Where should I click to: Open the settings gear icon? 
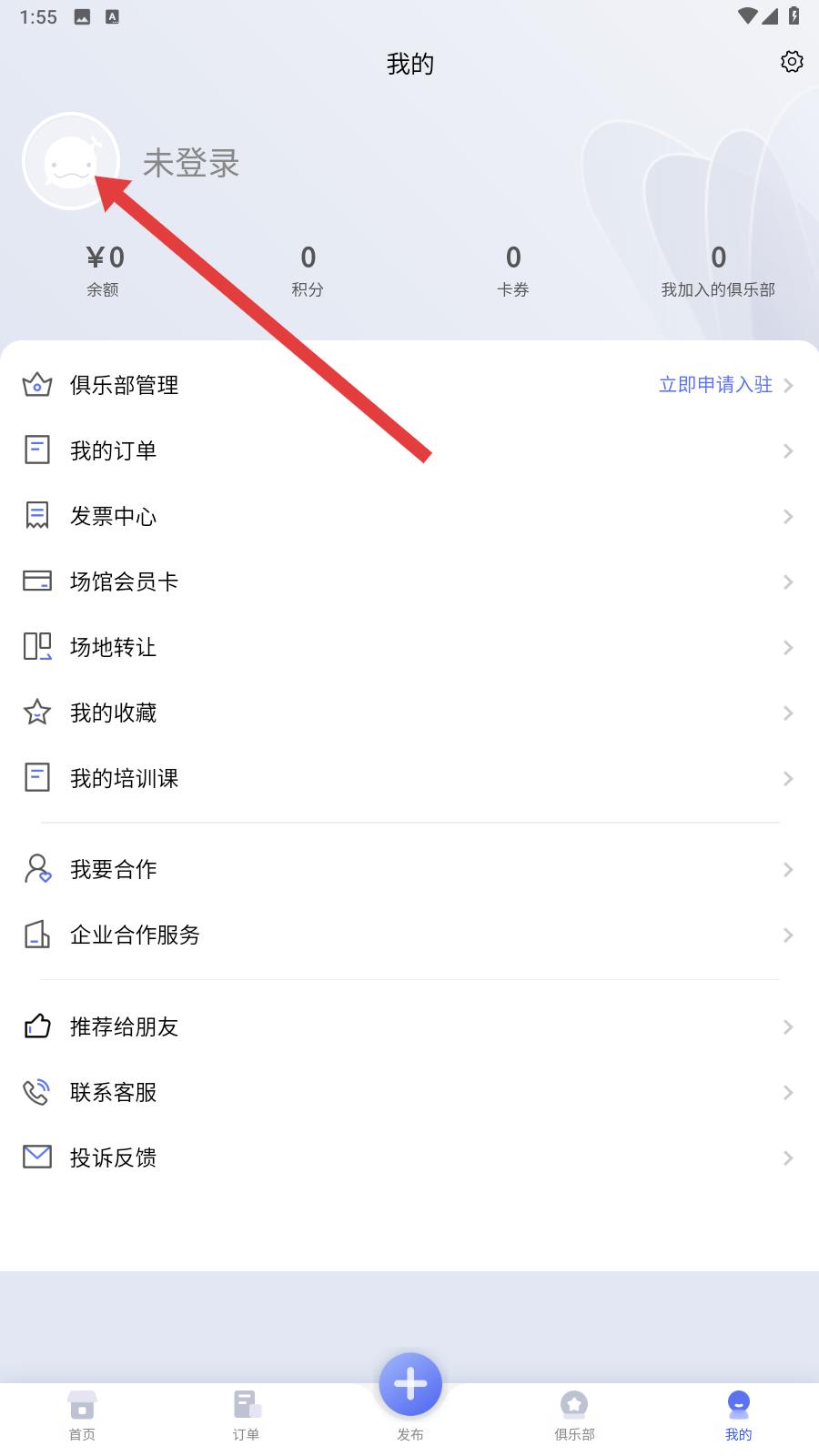(x=792, y=62)
